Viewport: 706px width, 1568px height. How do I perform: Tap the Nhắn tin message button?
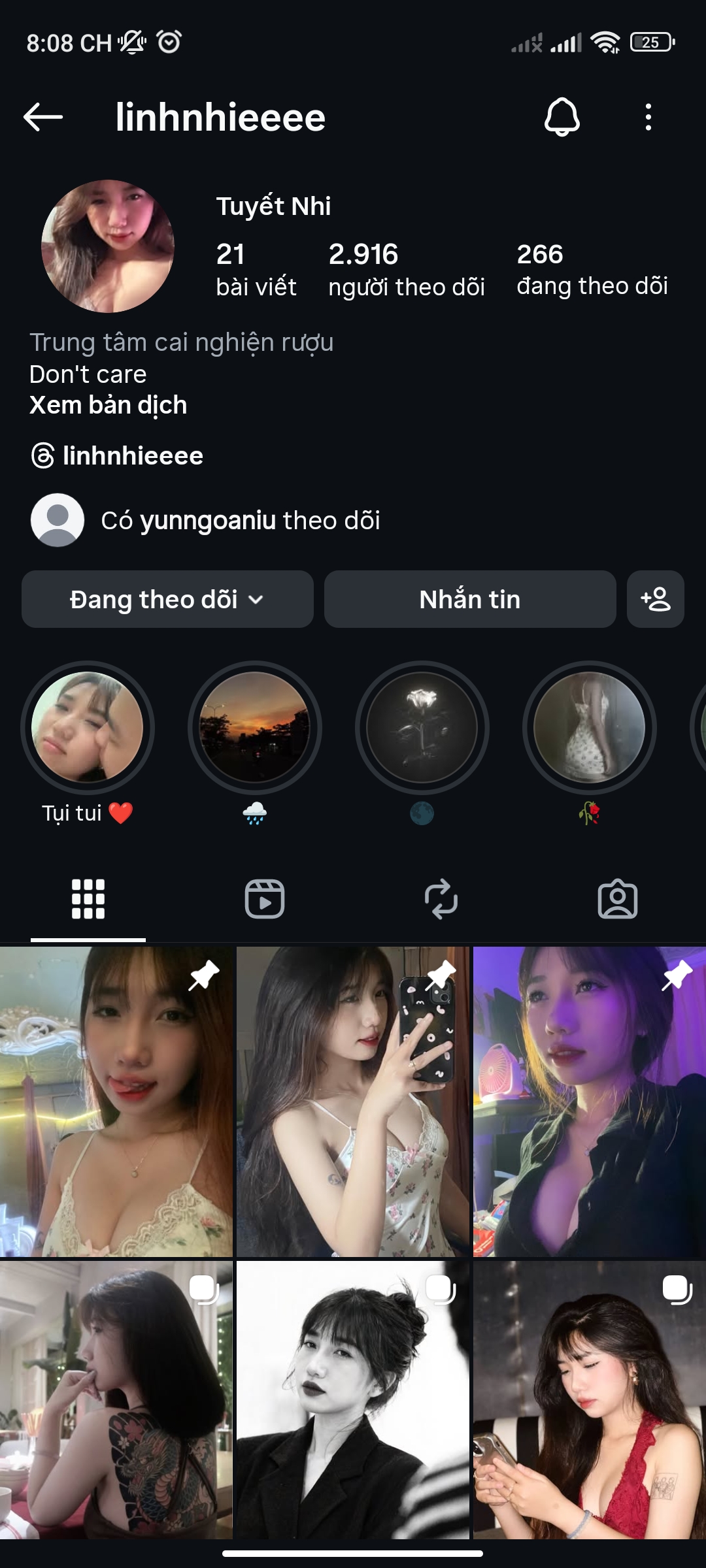470,599
